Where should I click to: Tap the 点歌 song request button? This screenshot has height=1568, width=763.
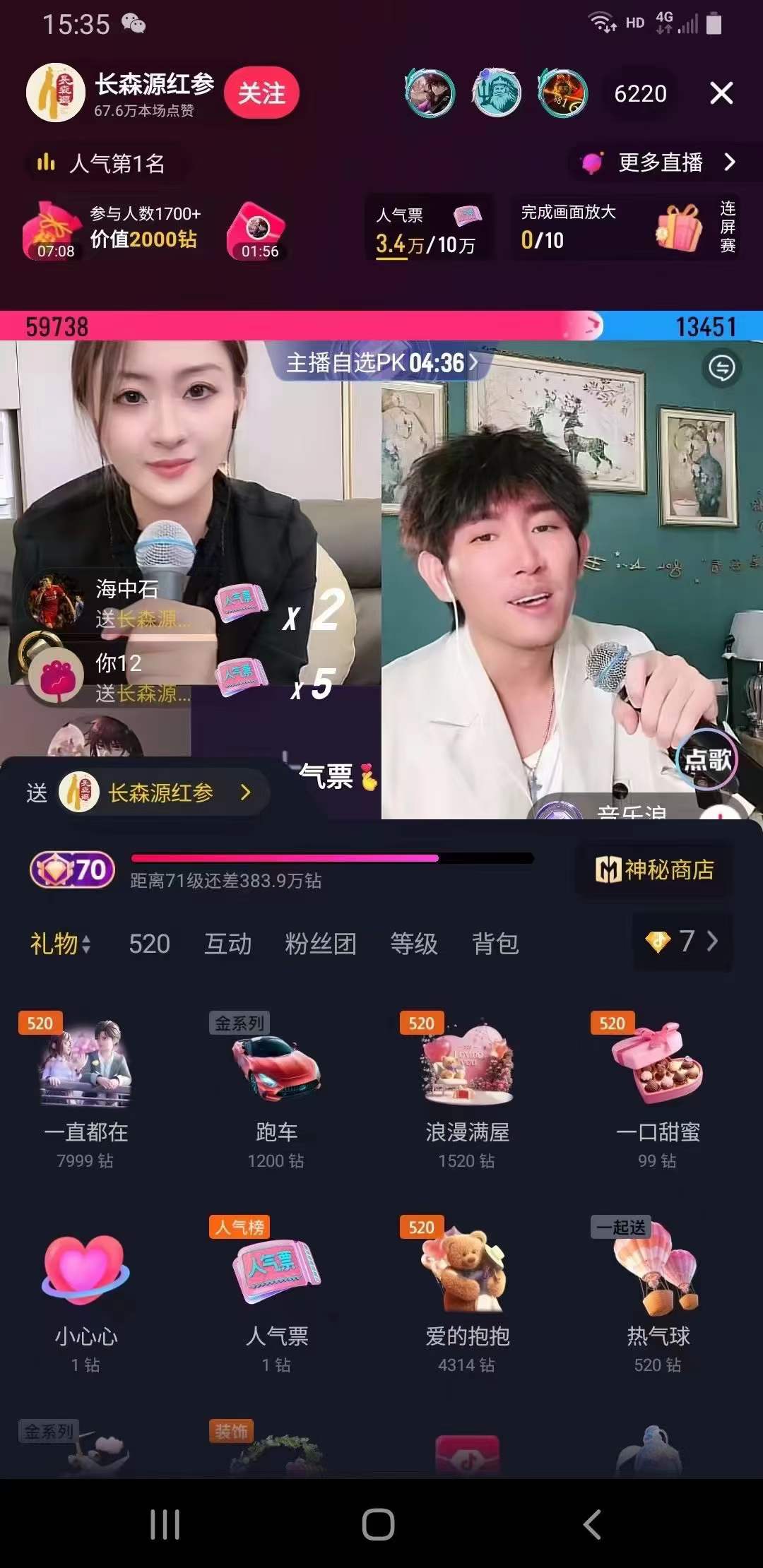tap(707, 759)
